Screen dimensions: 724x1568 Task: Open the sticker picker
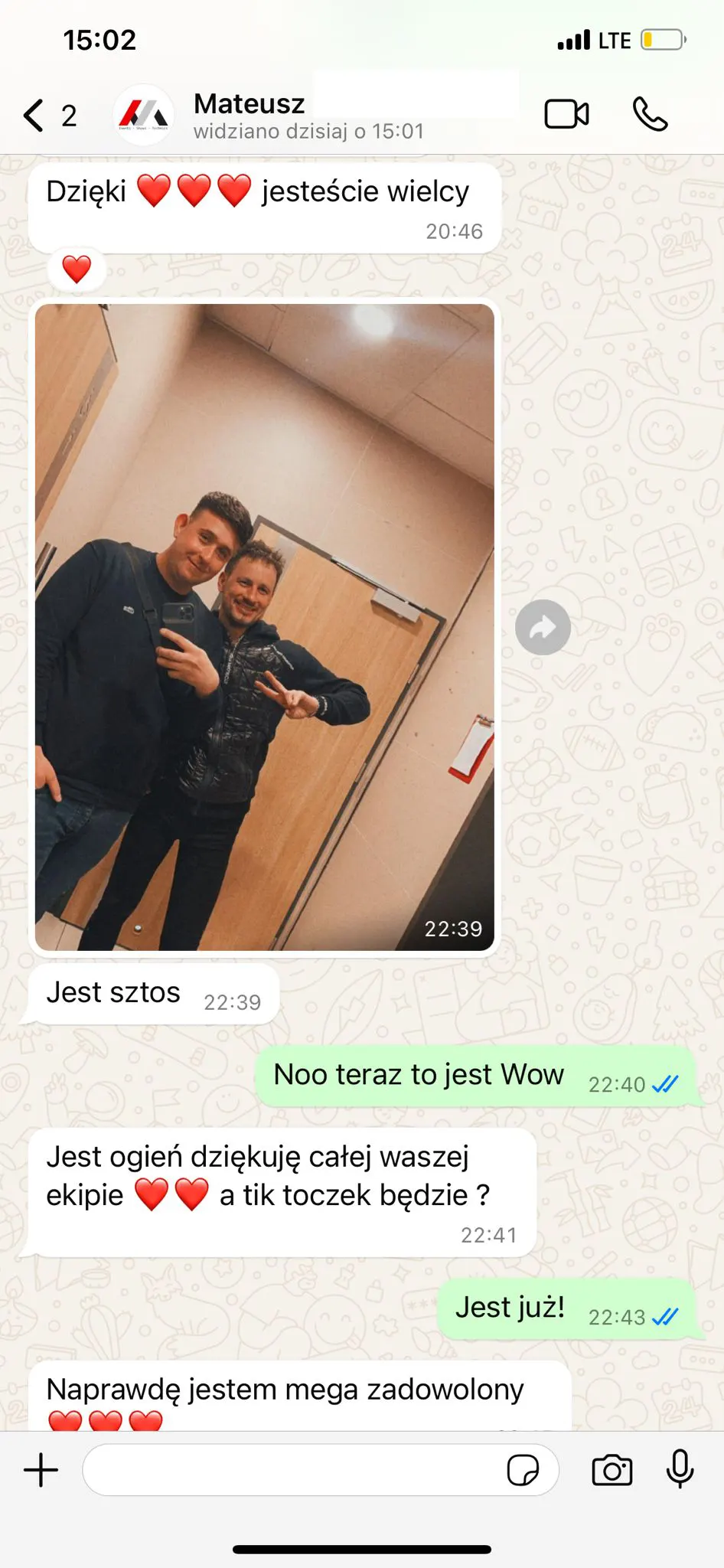pos(523,1470)
